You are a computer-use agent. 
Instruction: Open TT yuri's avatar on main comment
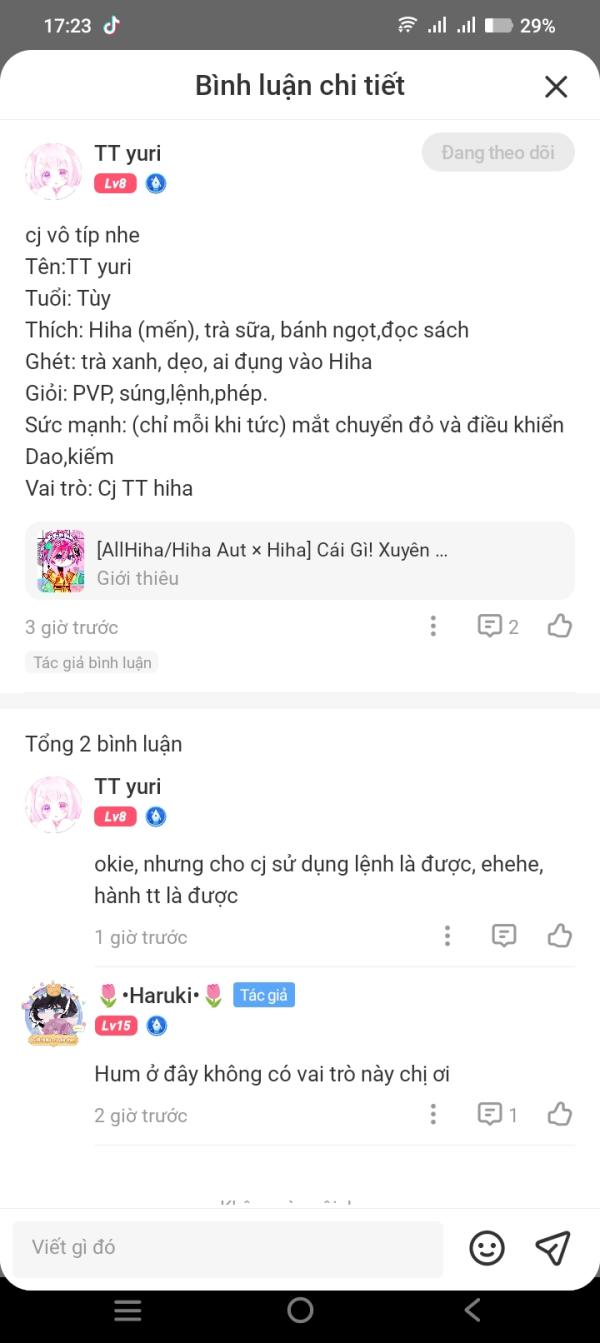pos(53,171)
